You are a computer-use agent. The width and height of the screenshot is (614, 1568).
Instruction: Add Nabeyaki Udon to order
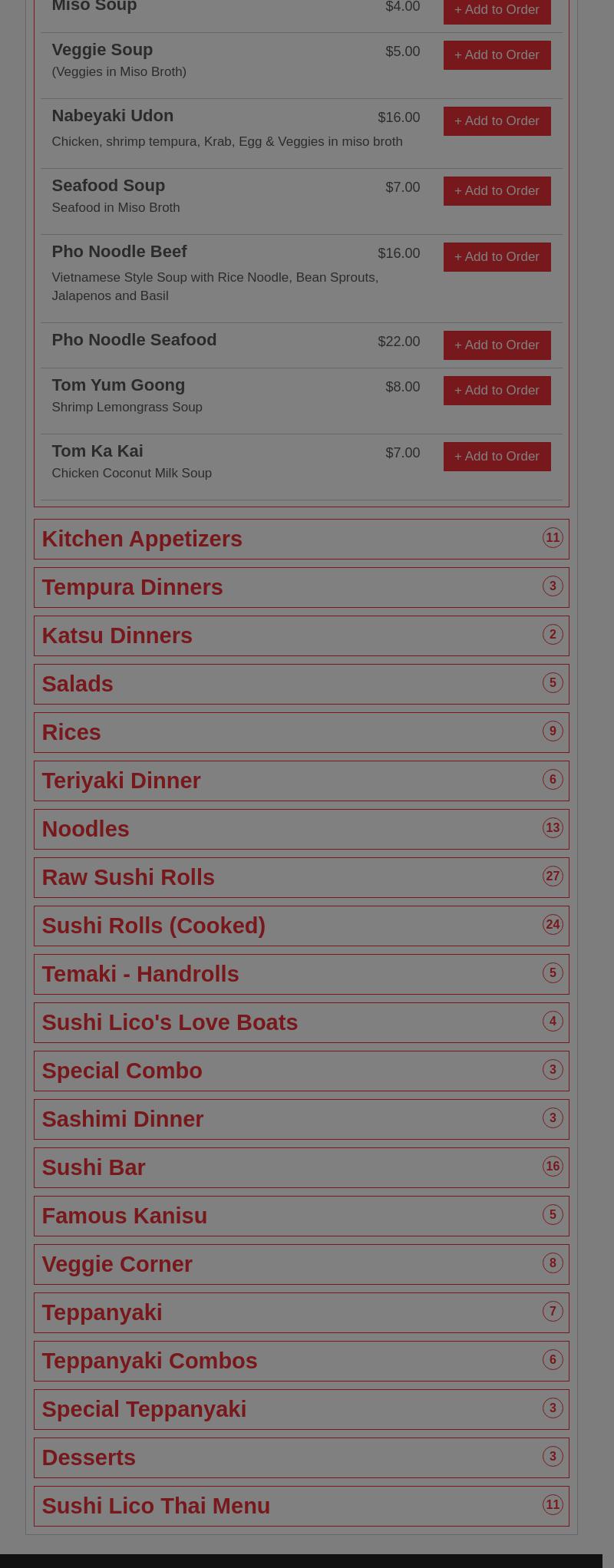tap(497, 121)
